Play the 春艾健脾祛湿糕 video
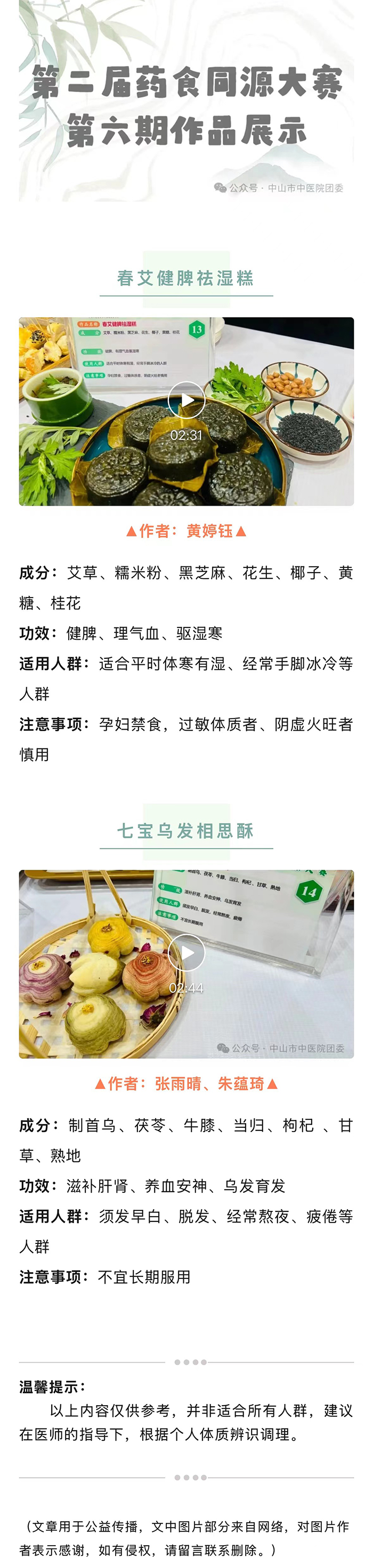 (186, 400)
